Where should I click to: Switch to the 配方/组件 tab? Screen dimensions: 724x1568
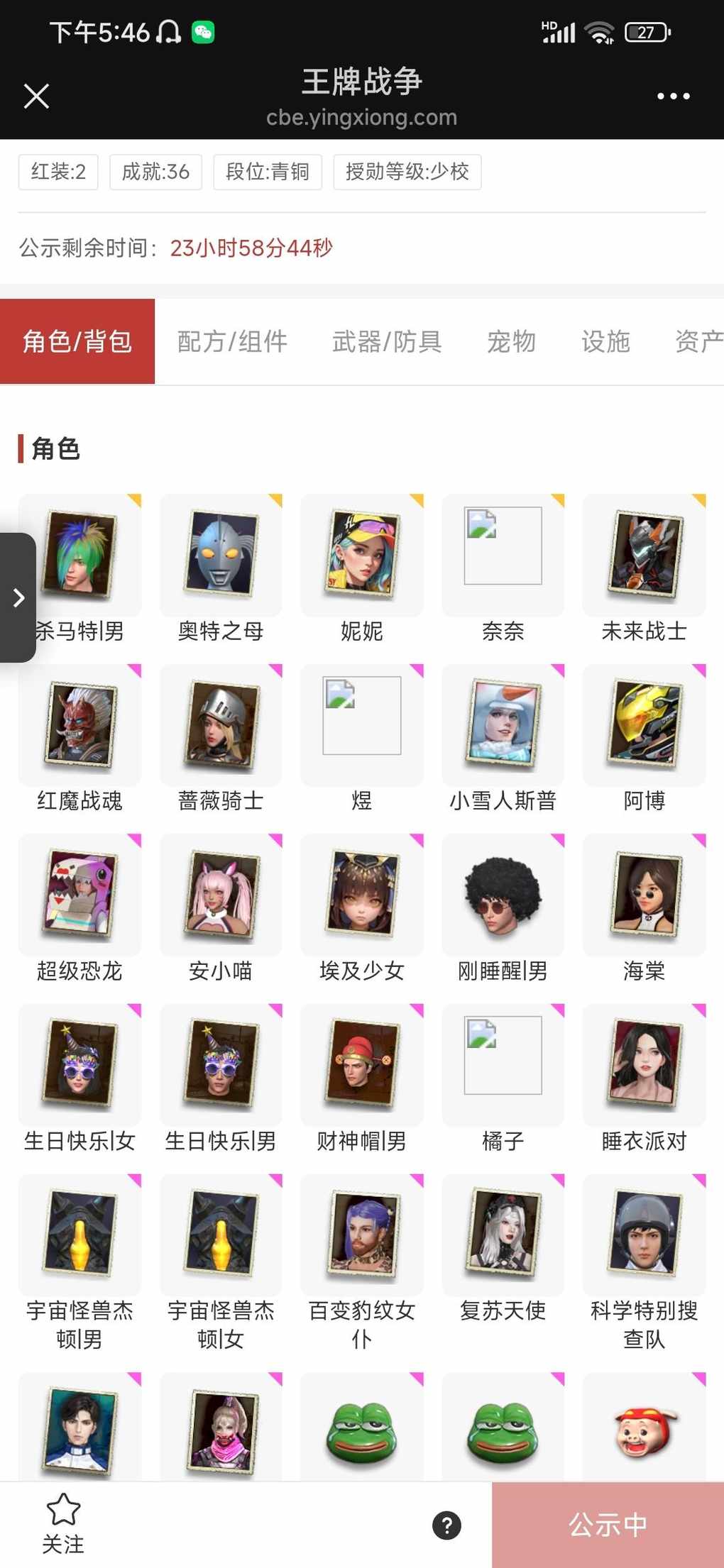pos(232,342)
